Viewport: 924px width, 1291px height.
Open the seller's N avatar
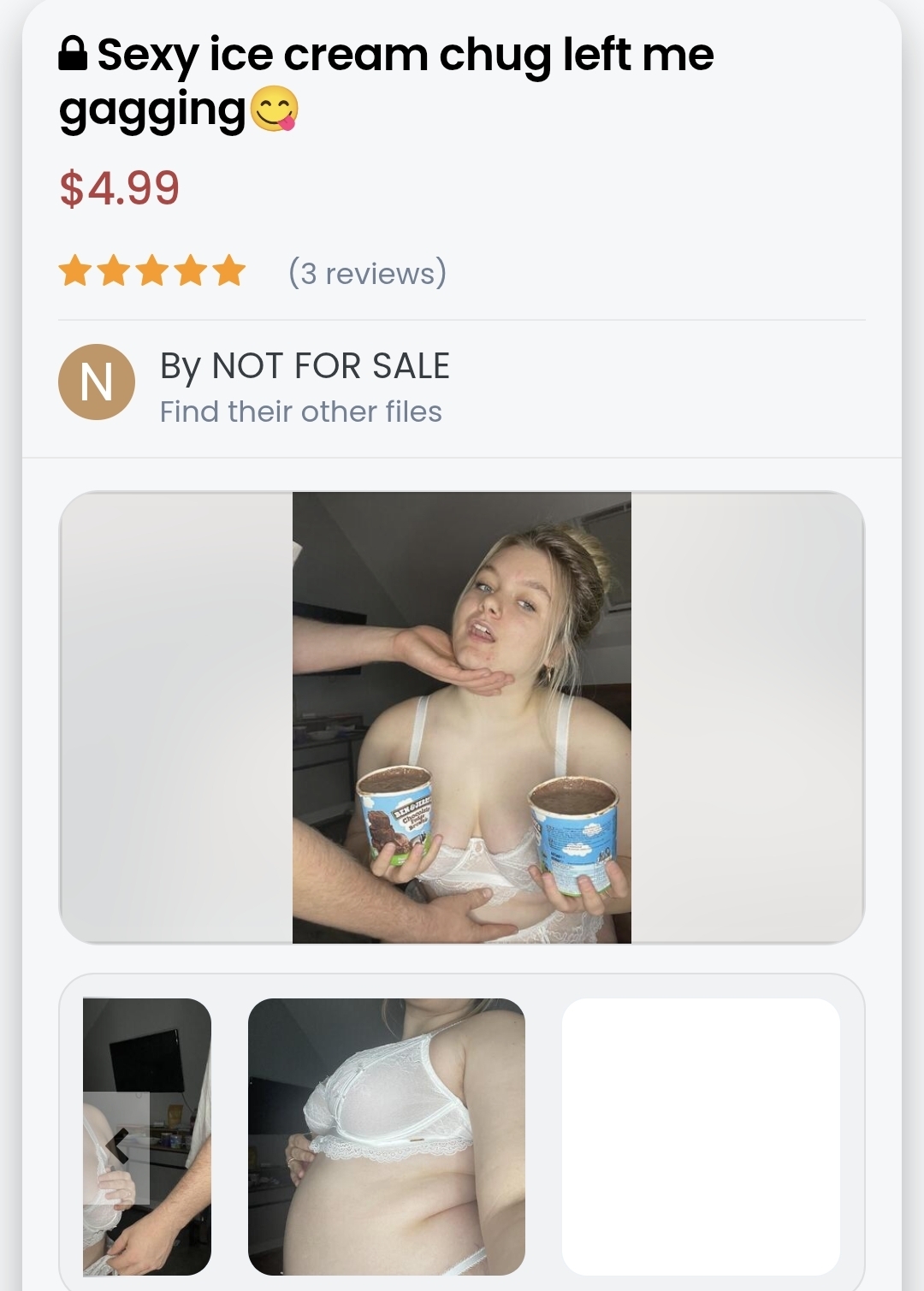96,382
